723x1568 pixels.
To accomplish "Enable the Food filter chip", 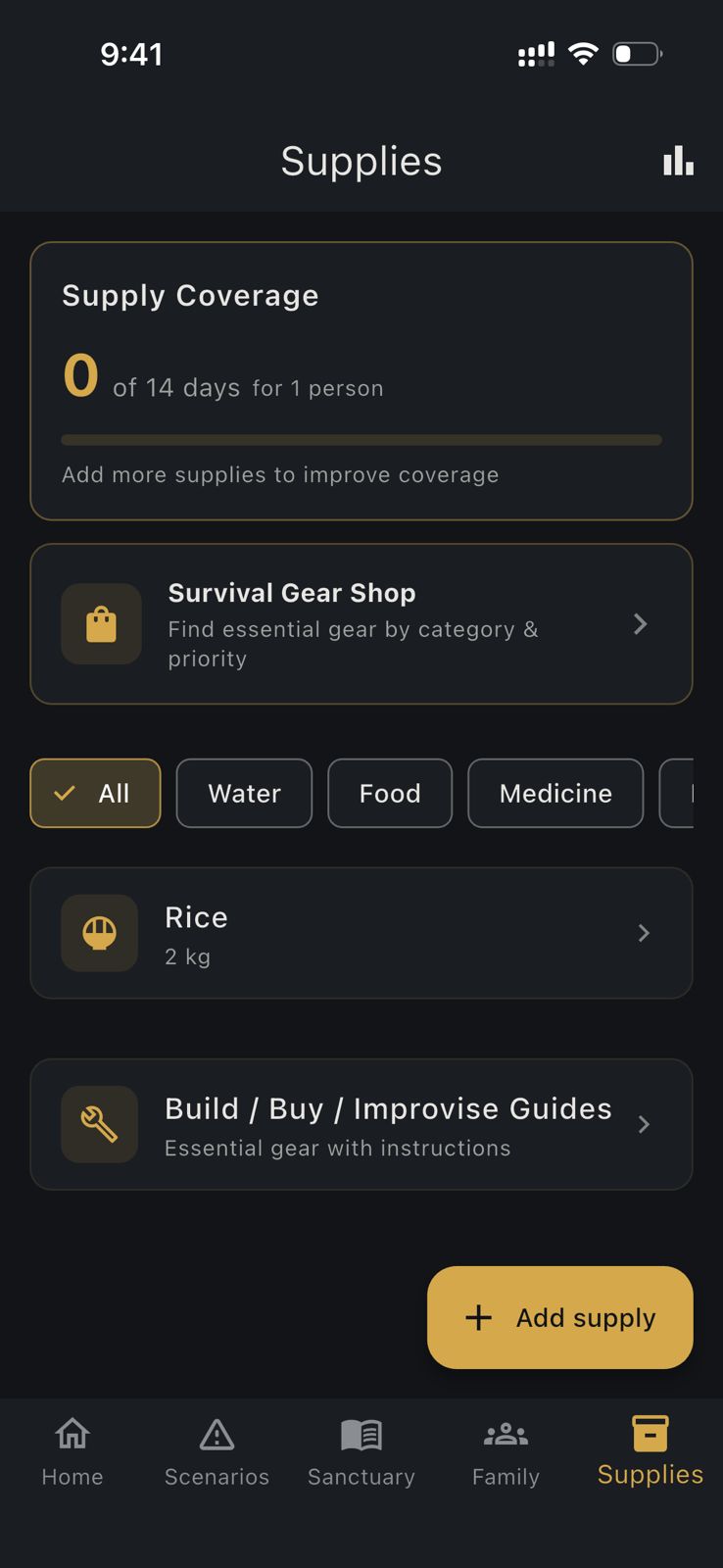I will (390, 793).
